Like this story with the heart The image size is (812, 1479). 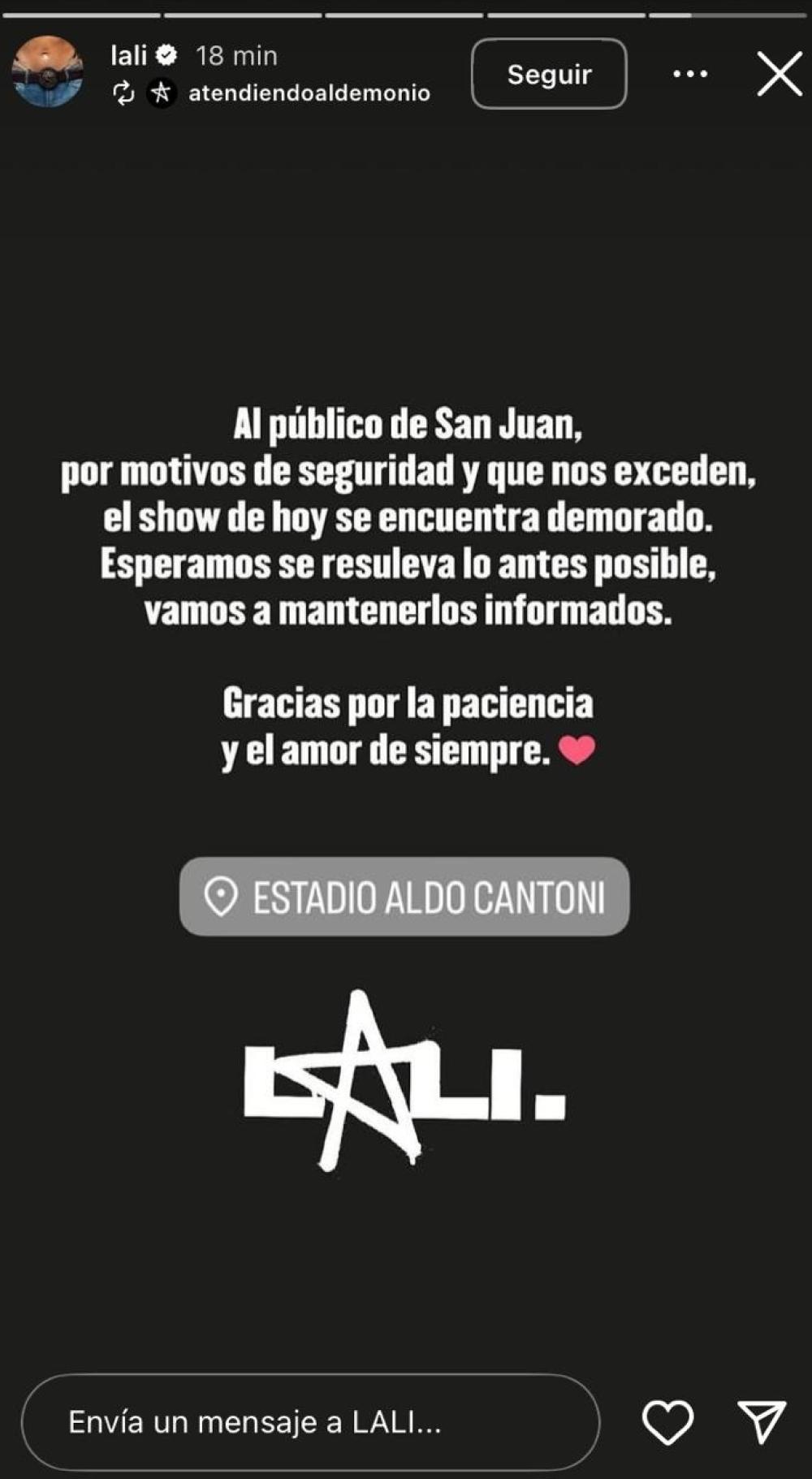(667, 1422)
